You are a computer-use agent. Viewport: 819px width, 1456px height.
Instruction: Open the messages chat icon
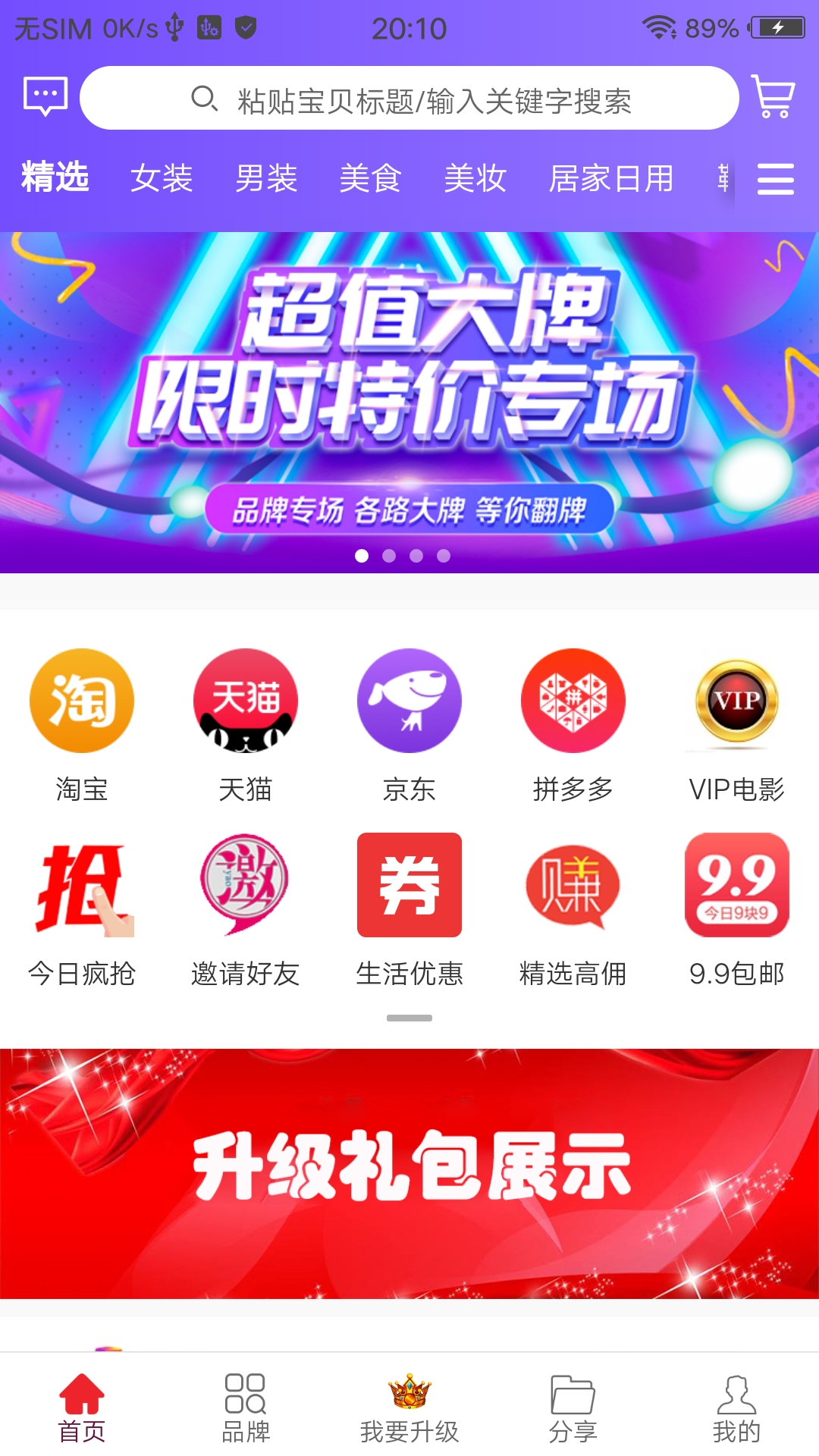pyautogui.click(x=43, y=97)
